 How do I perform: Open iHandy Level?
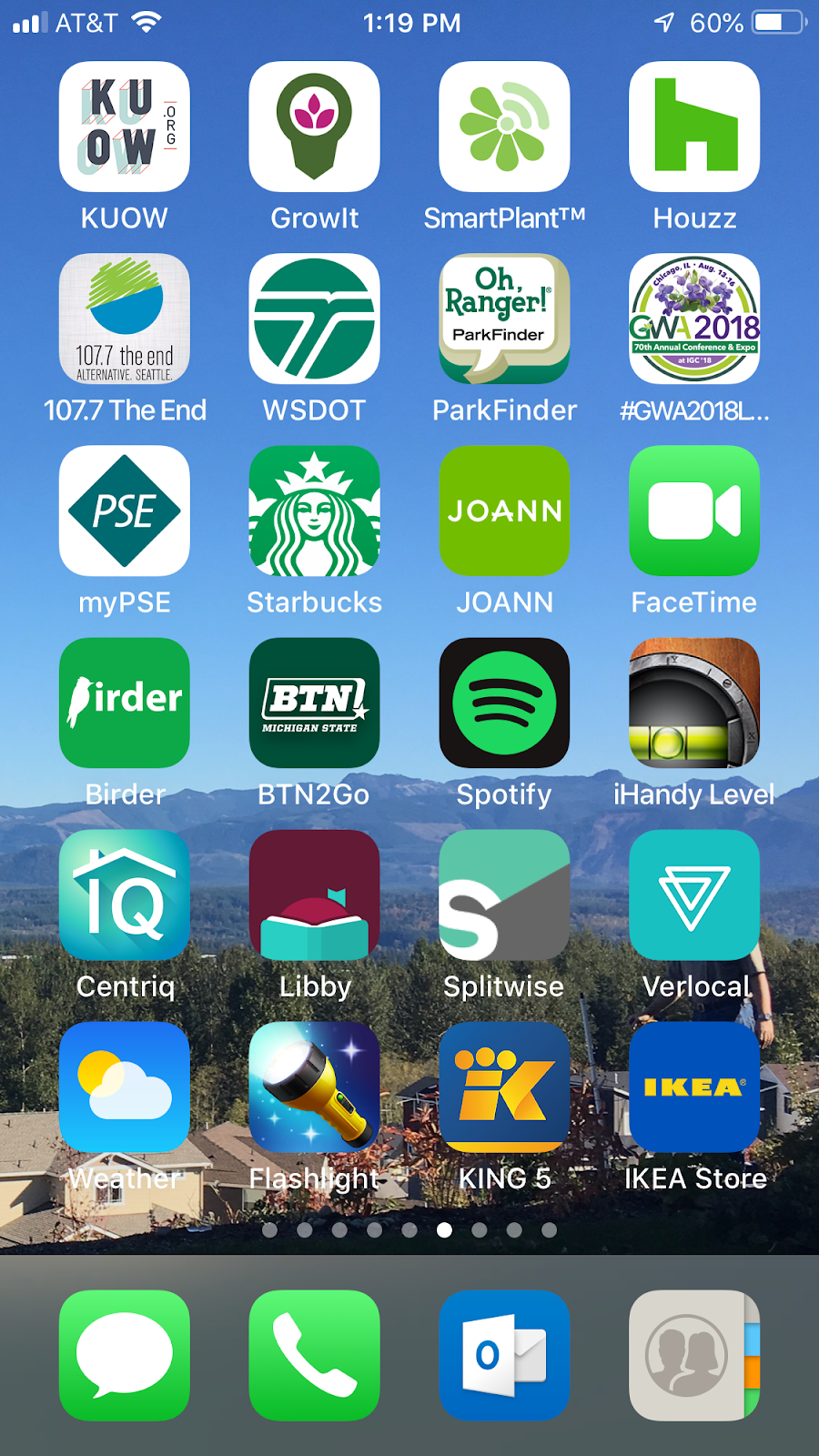click(694, 703)
